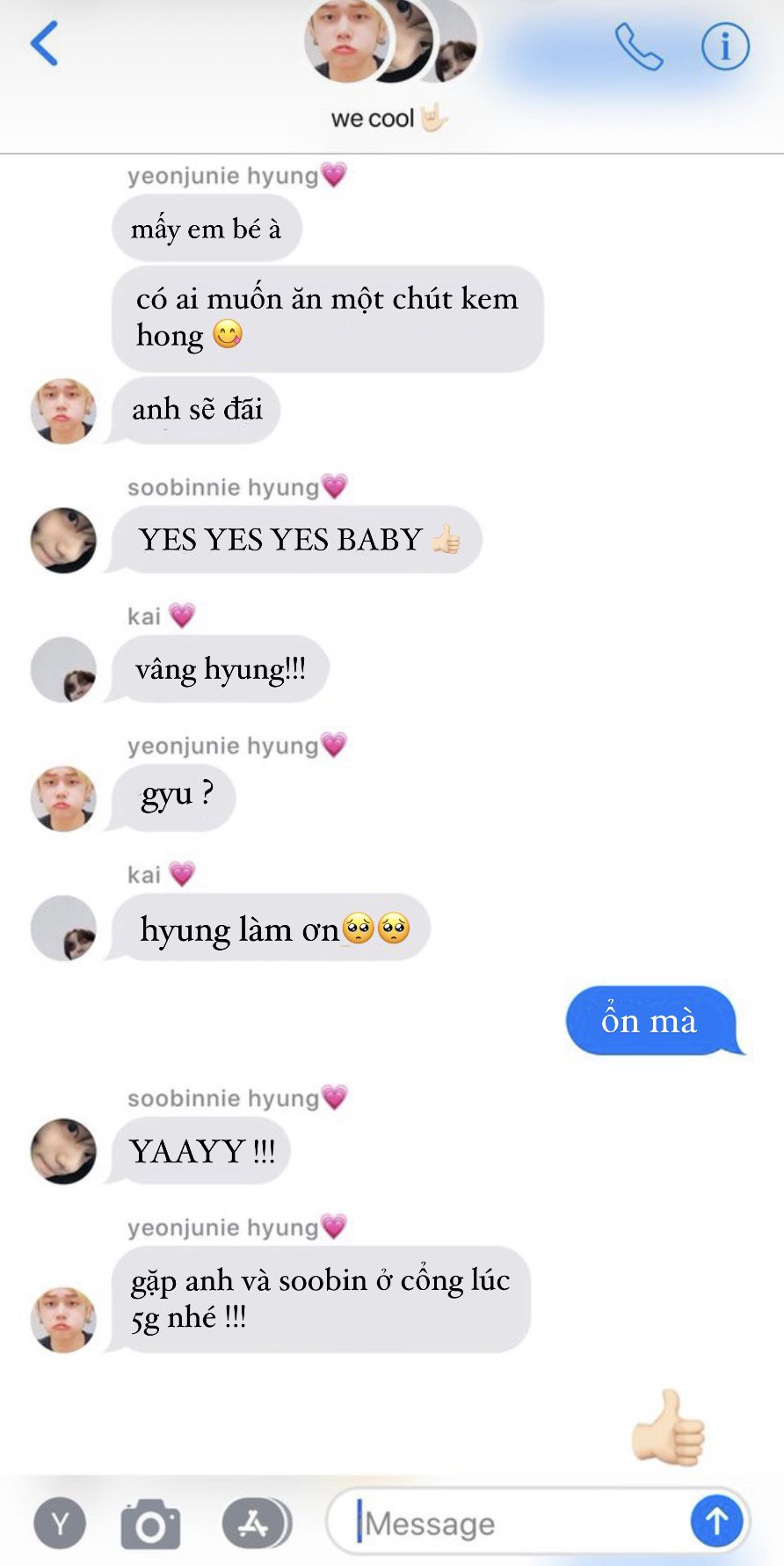The height and width of the screenshot is (1566, 784).
Task: Open the App Store apps drawer
Action: pyautogui.click(x=255, y=1523)
